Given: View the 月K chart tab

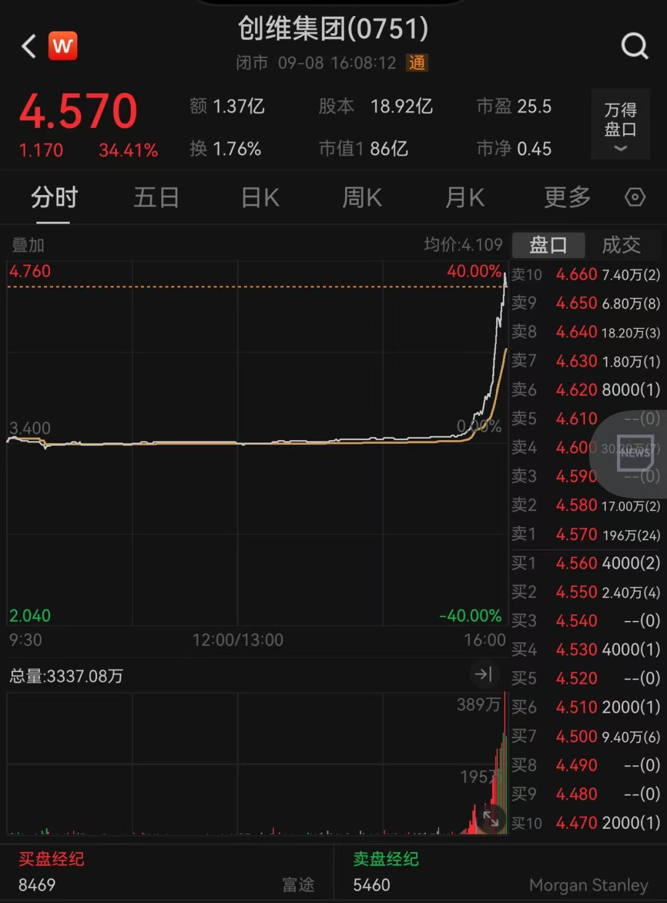Looking at the screenshot, I should [464, 197].
